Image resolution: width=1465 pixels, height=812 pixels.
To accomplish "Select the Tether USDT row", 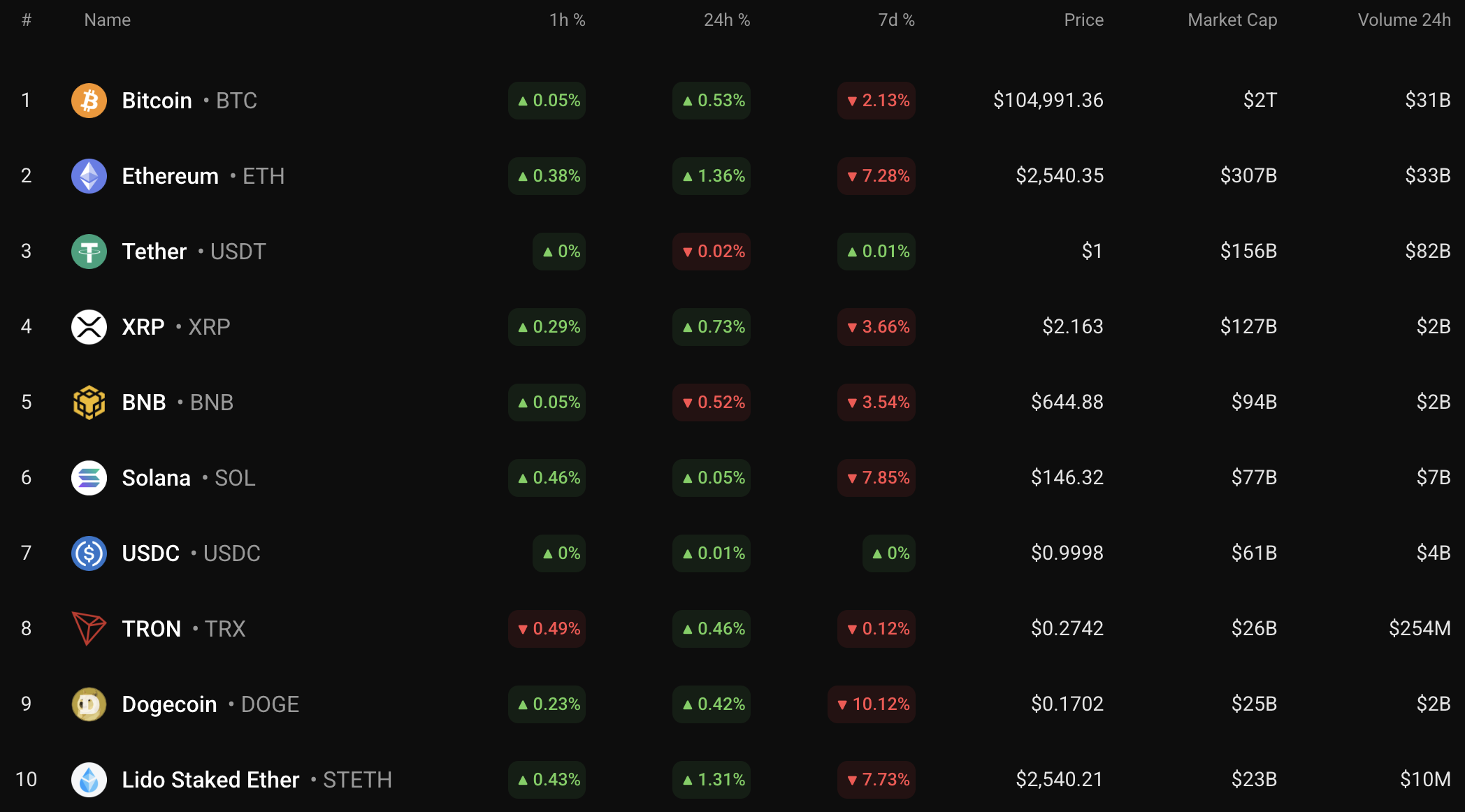I will click(154, 252).
